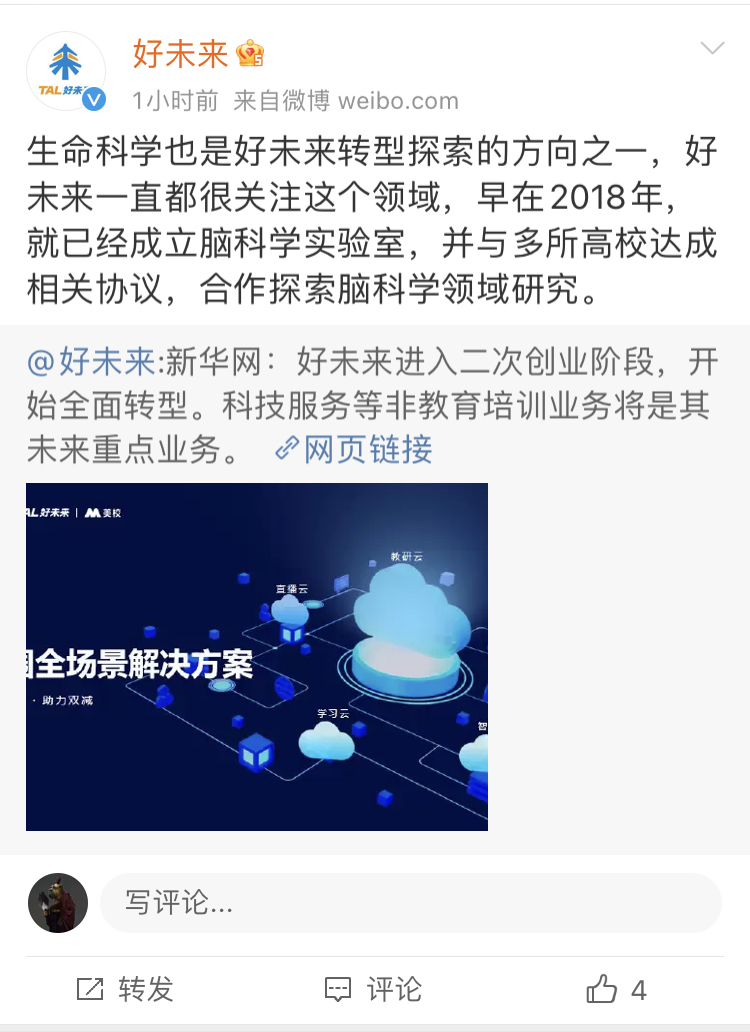Open the 评论 comments button
Screen dimensions: 750x1032
click(x=374, y=990)
